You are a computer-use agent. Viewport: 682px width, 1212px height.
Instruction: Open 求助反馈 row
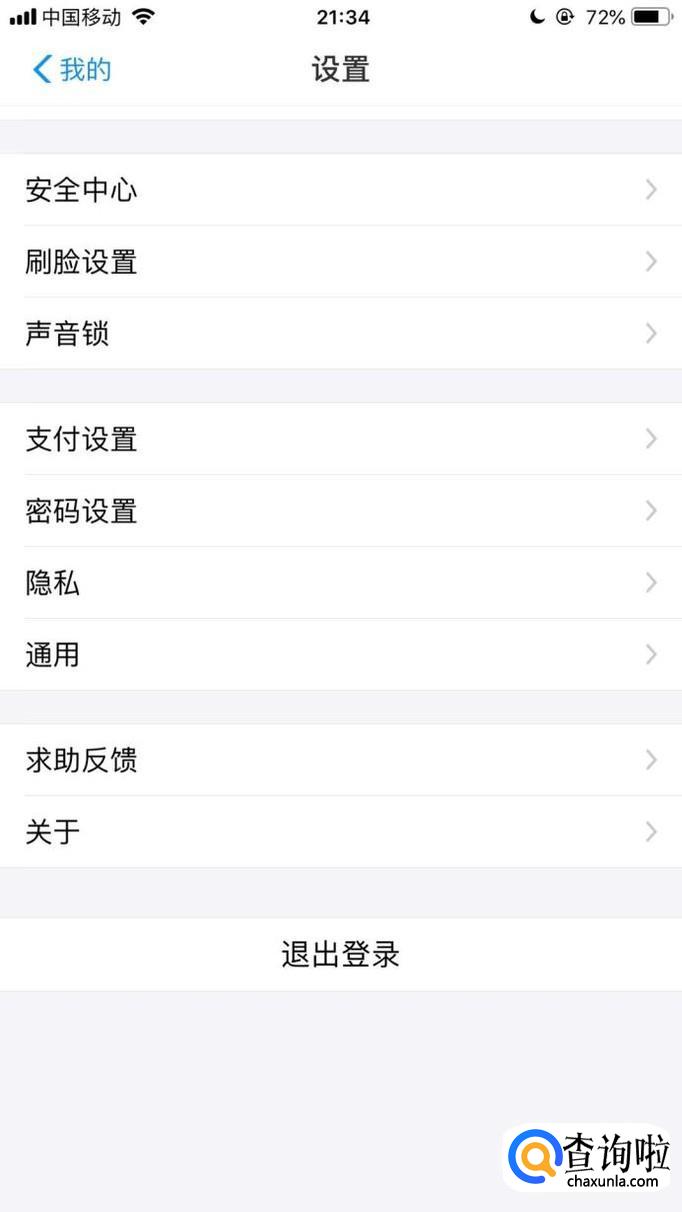pos(340,761)
